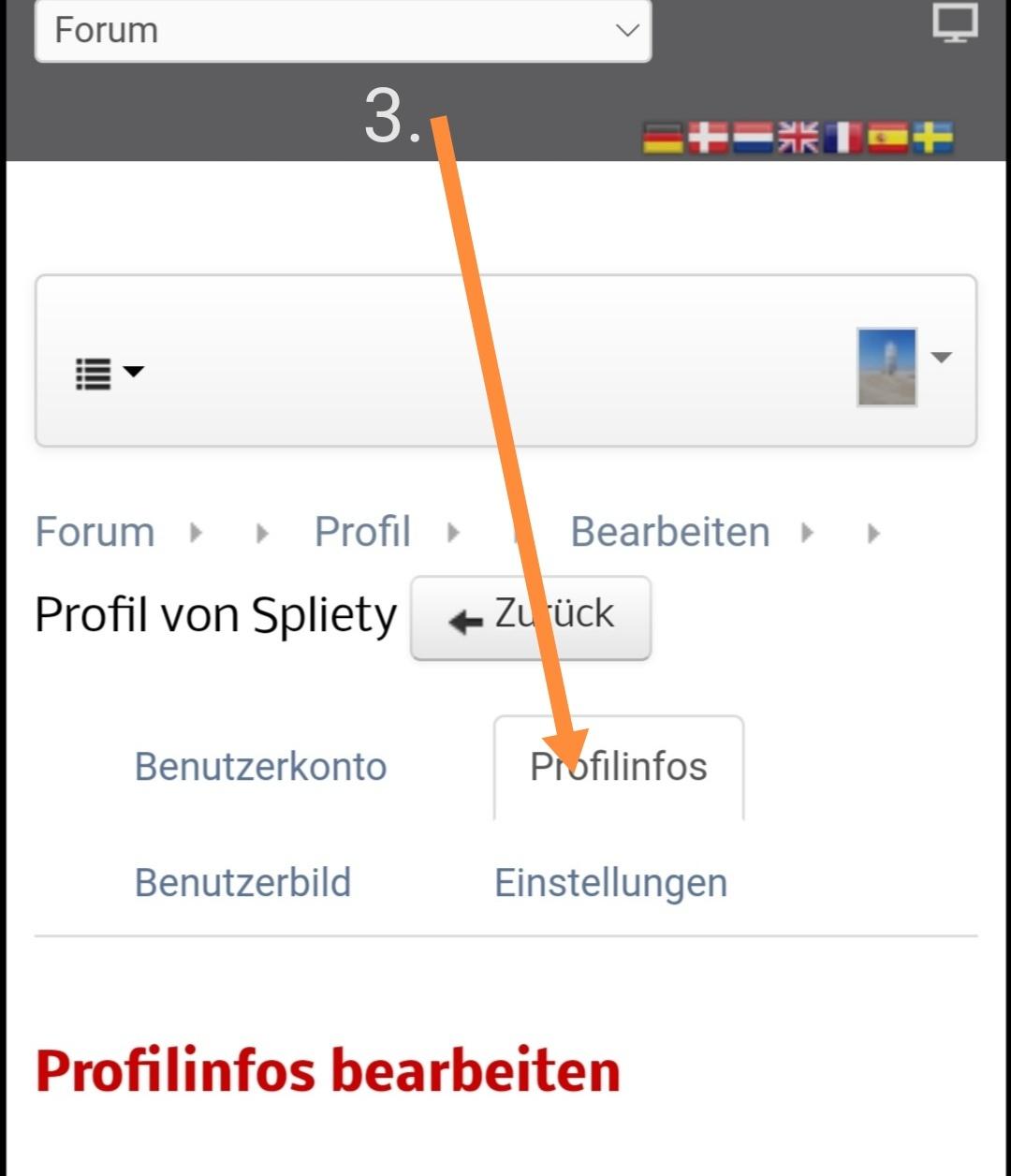Viewport: 1011px width, 1176px height.
Task: Choose the Danish flag language
Action: pyautogui.click(x=708, y=139)
